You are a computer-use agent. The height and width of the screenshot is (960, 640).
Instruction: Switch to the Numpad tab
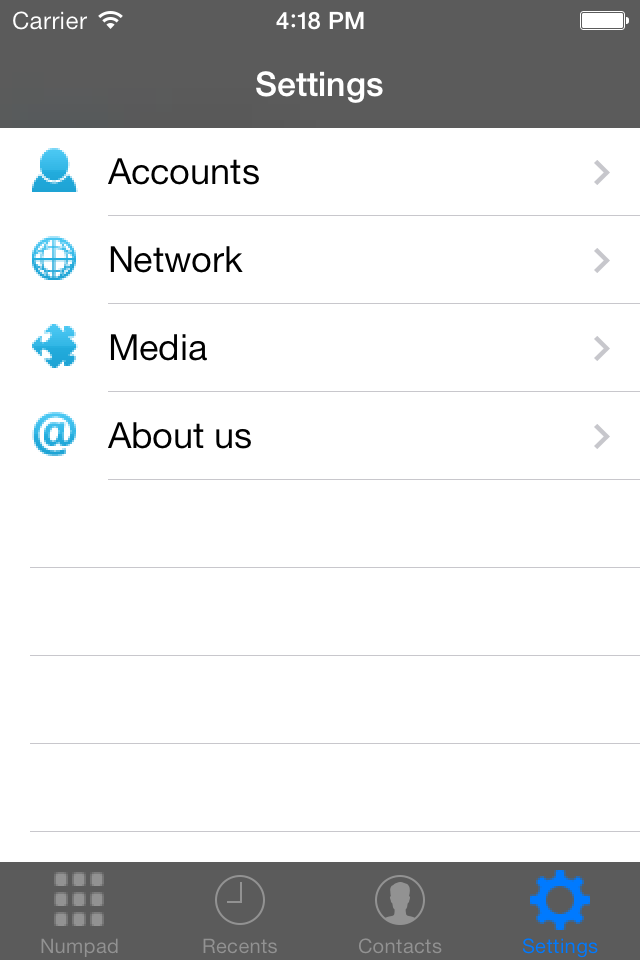click(x=80, y=912)
